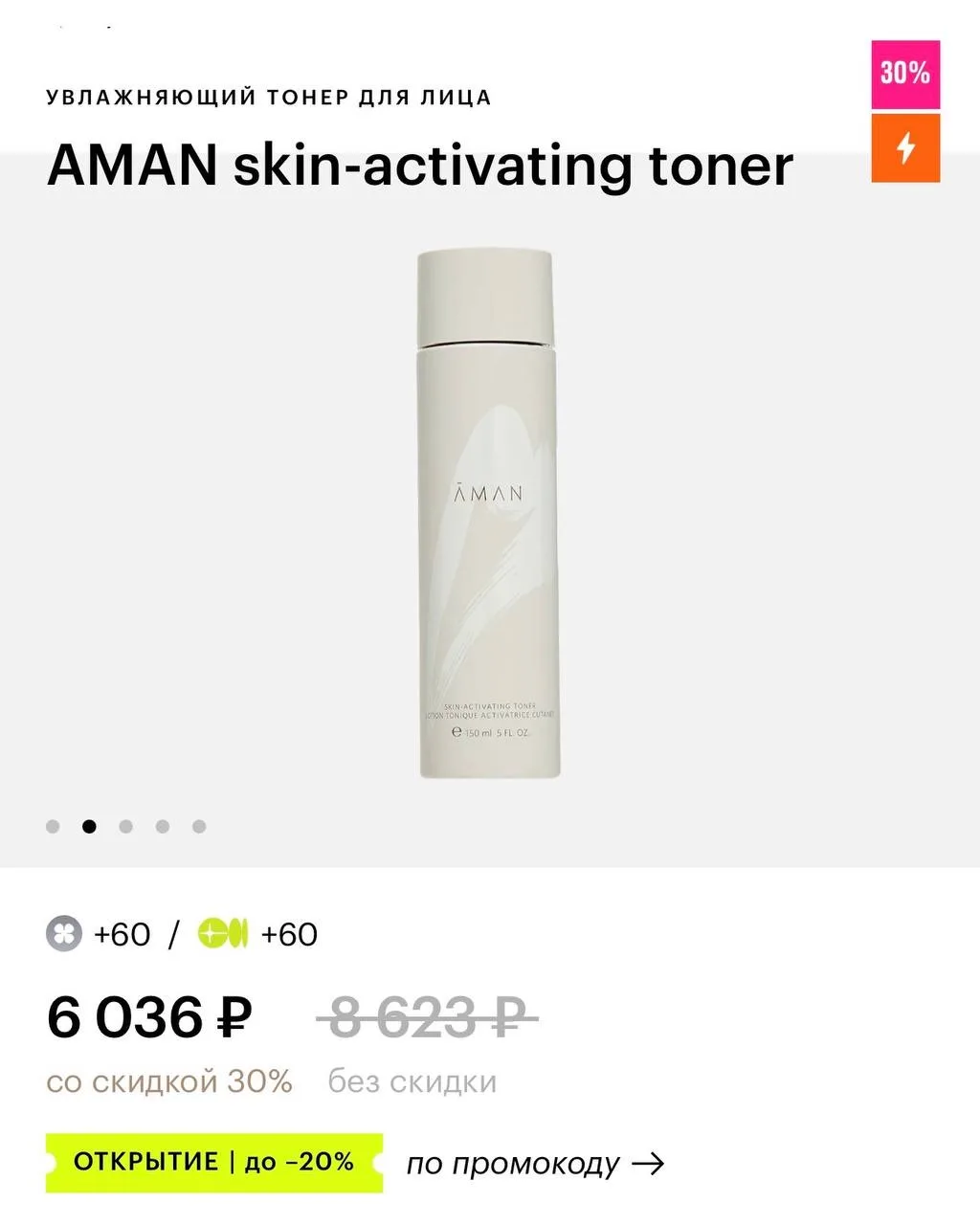Tap the ОТКРЫТИЕ до -20% promo badge
Viewport: 980px width, 1225px height.
click(214, 1163)
